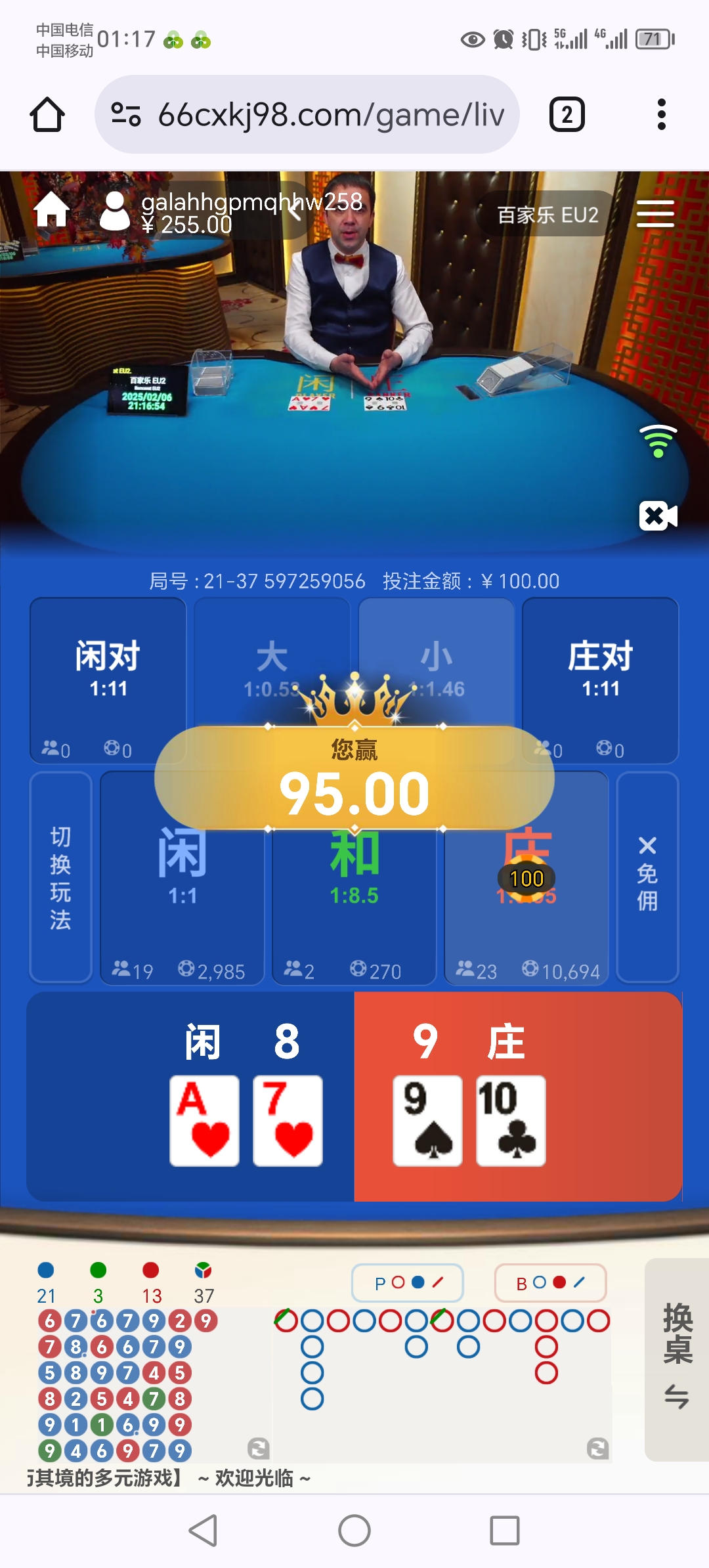The image size is (709, 1568).
Task: Open the browser overflow menu
Action: click(661, 115)
